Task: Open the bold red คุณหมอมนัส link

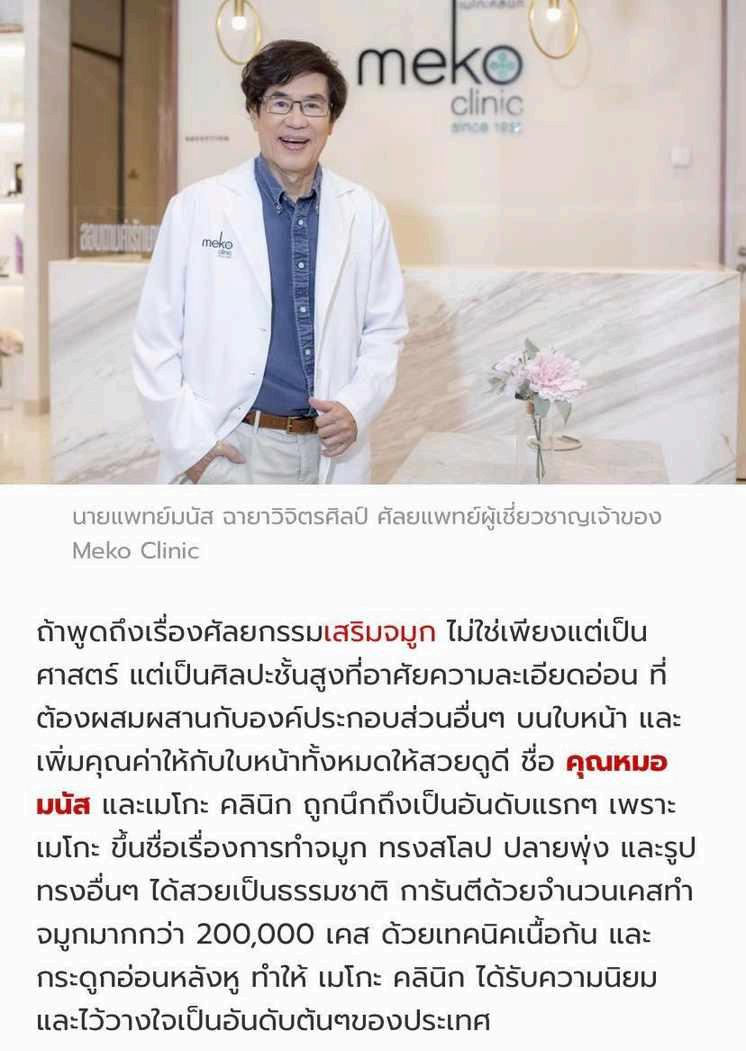Action: 616,763
